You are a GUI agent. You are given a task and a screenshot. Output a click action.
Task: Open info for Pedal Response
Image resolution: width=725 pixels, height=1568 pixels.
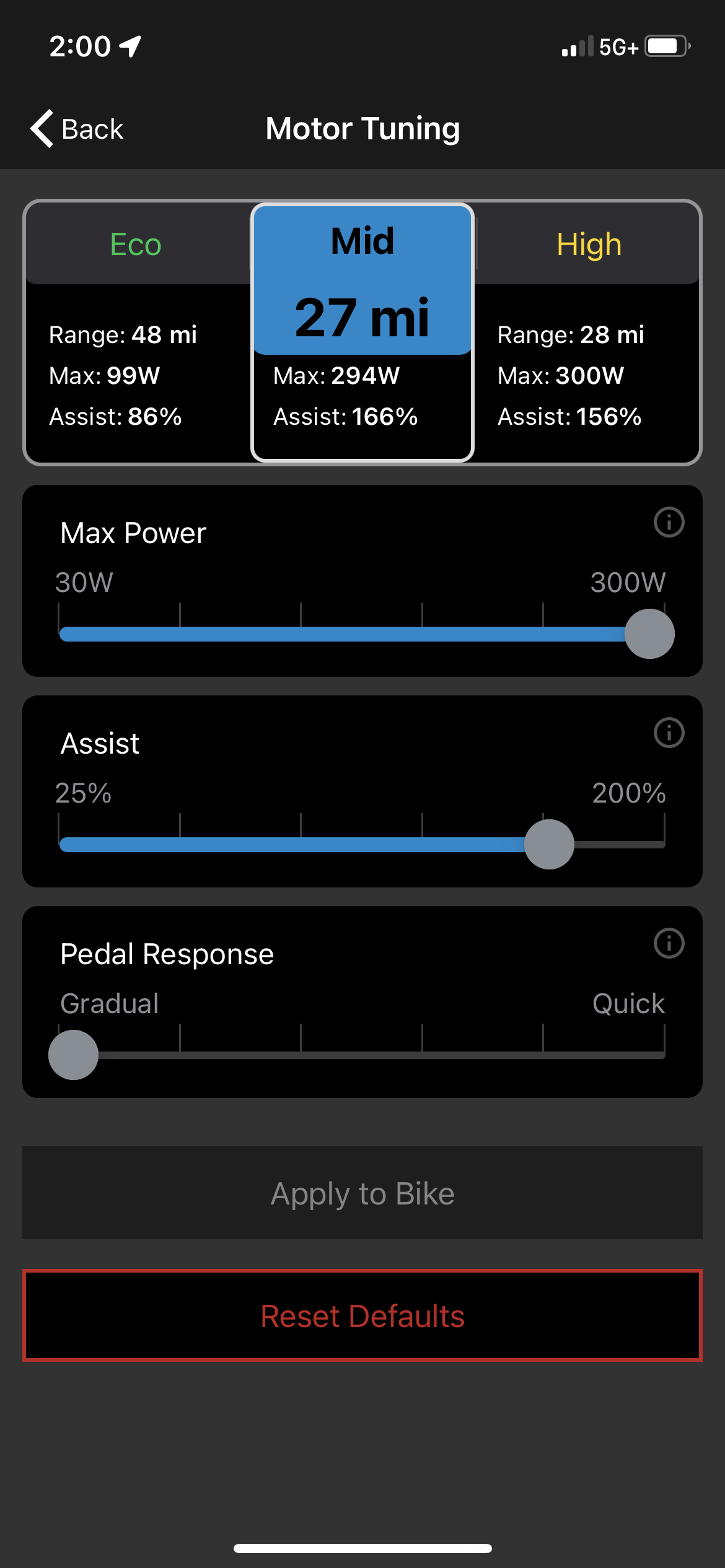click(x=669, y=943)
